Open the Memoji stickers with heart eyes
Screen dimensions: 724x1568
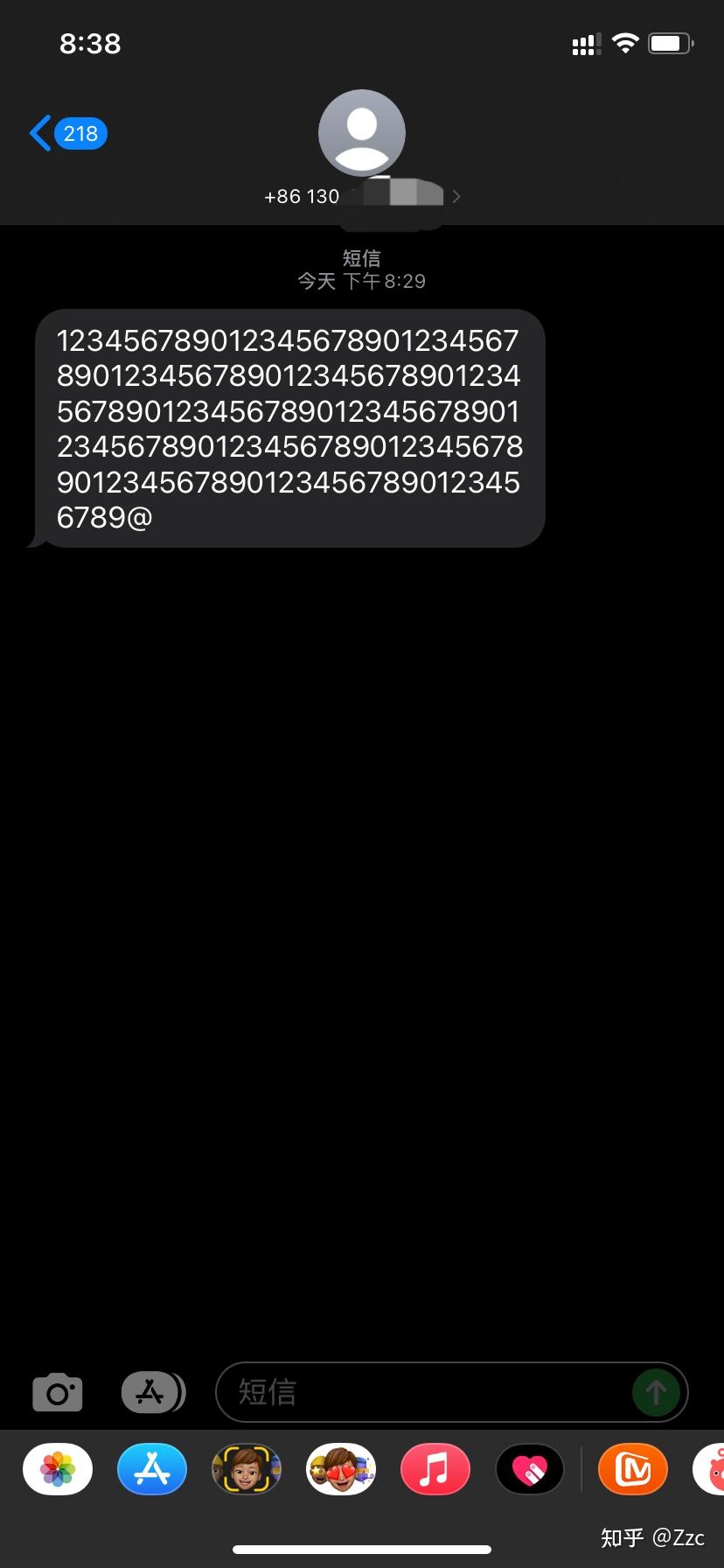coord(341,1469)
